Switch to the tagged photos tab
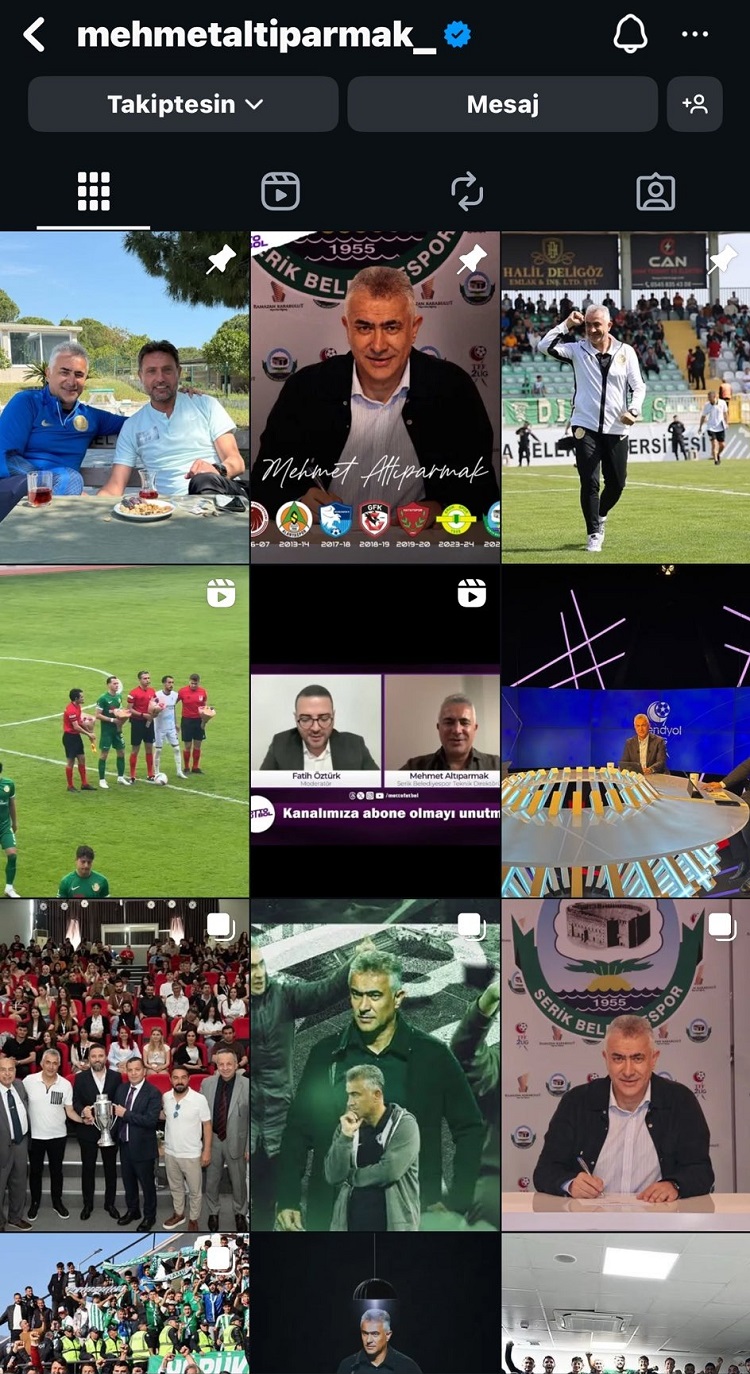 [655, 192]
